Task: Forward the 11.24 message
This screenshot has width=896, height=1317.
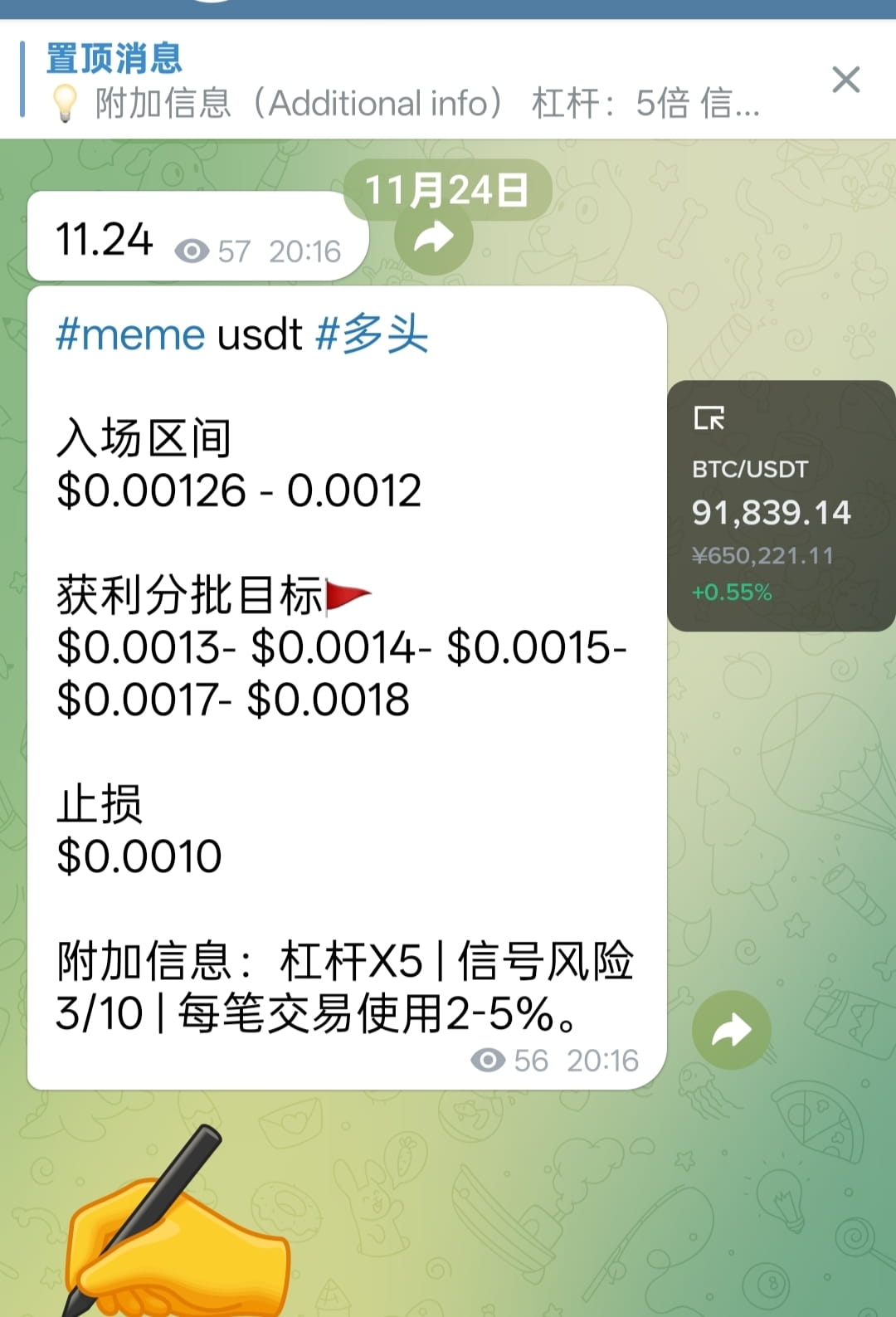Action: (x=434, y=239)
